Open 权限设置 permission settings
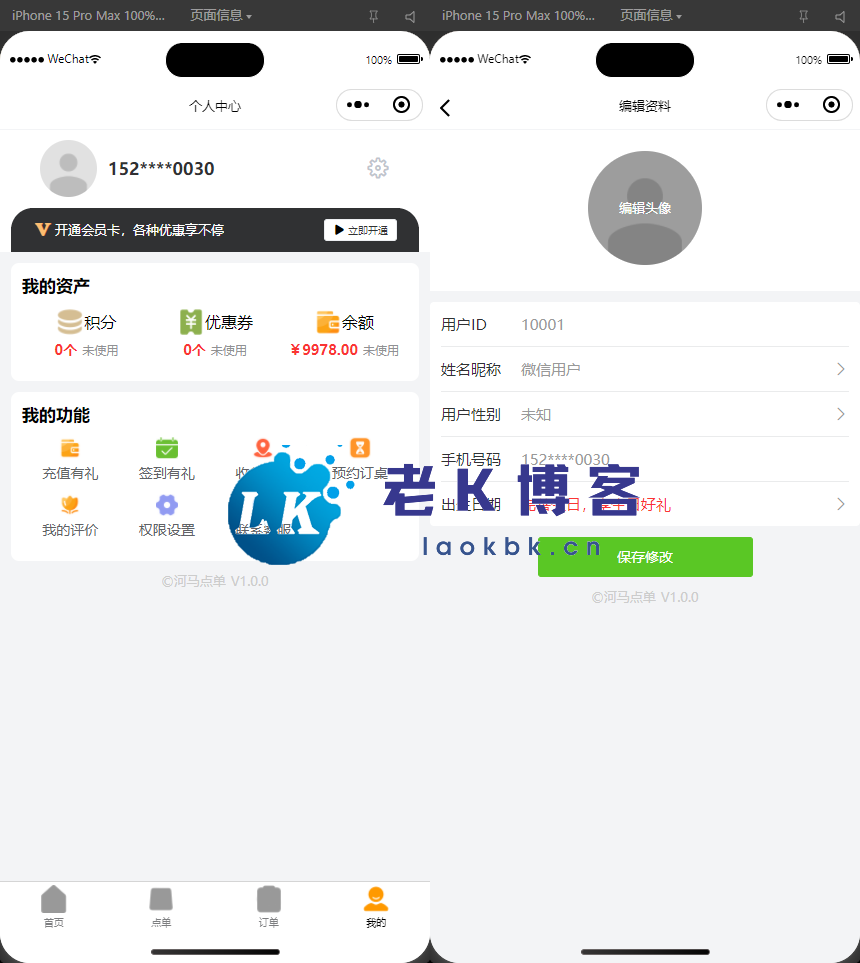This screenshot has width=860, height=963. click(x=166, y=516)
